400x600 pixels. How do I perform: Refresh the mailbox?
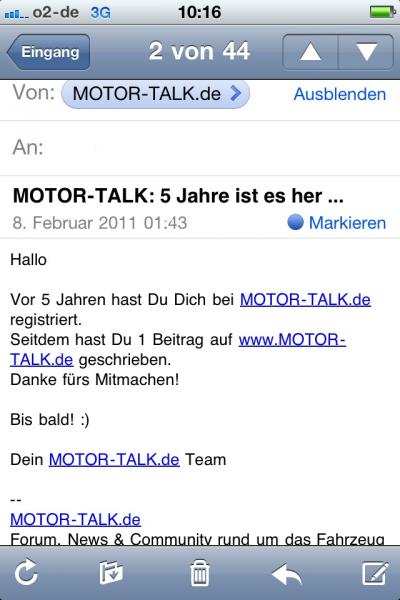click(x=26, y=573)
